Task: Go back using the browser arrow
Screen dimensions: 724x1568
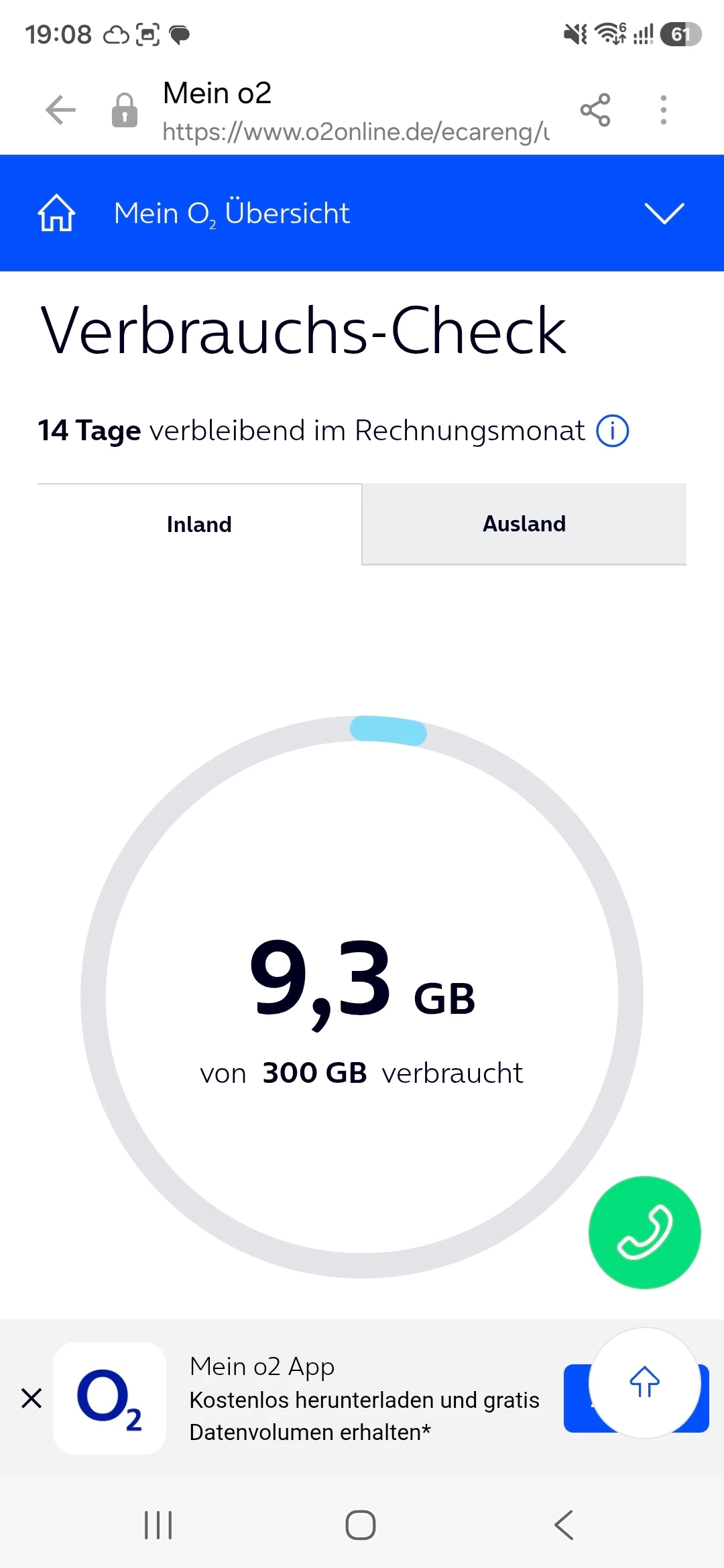Action: (60, 110)
